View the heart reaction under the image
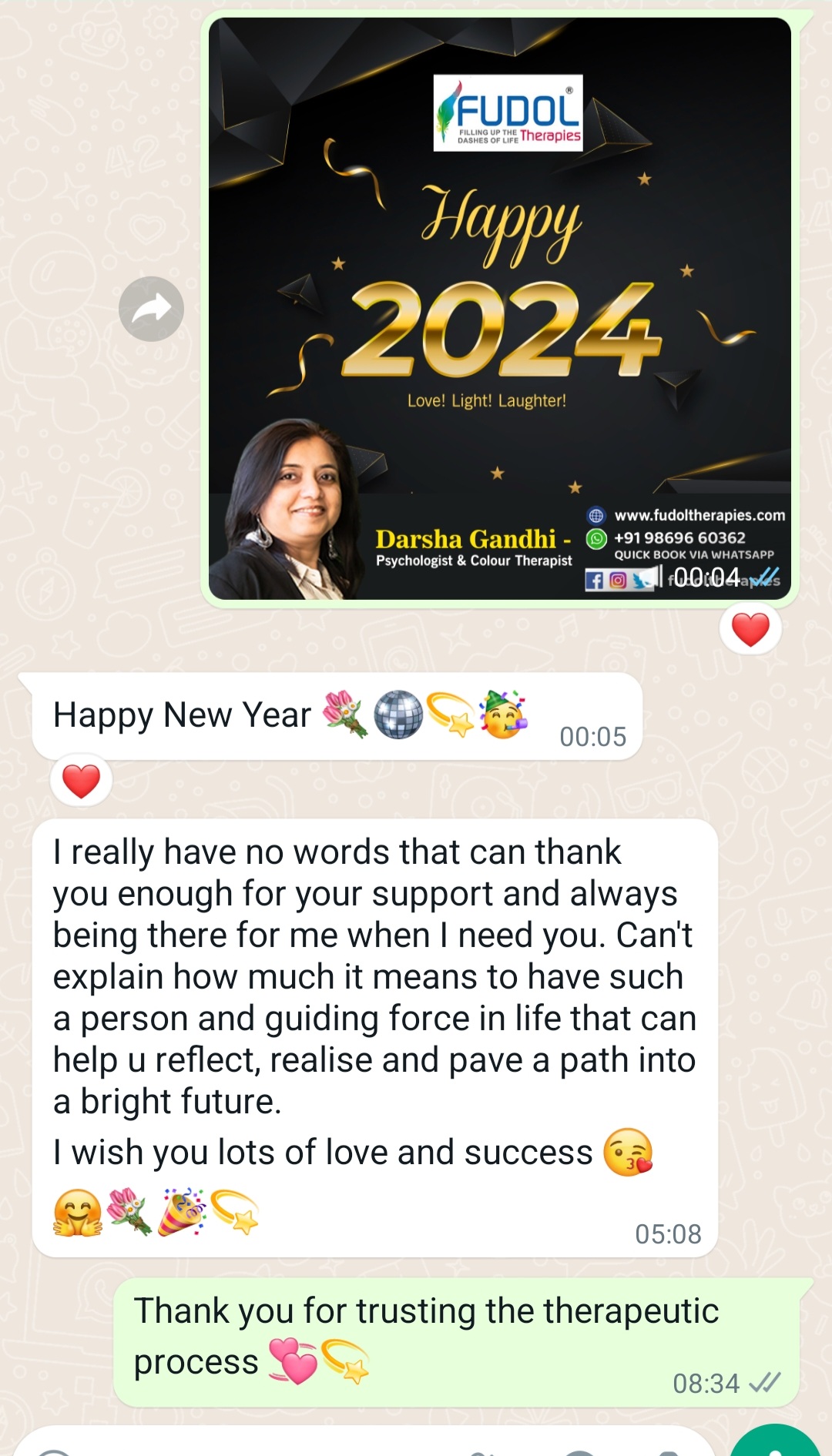The width and height of the screenshot is (832, 1456). (750, 629)
